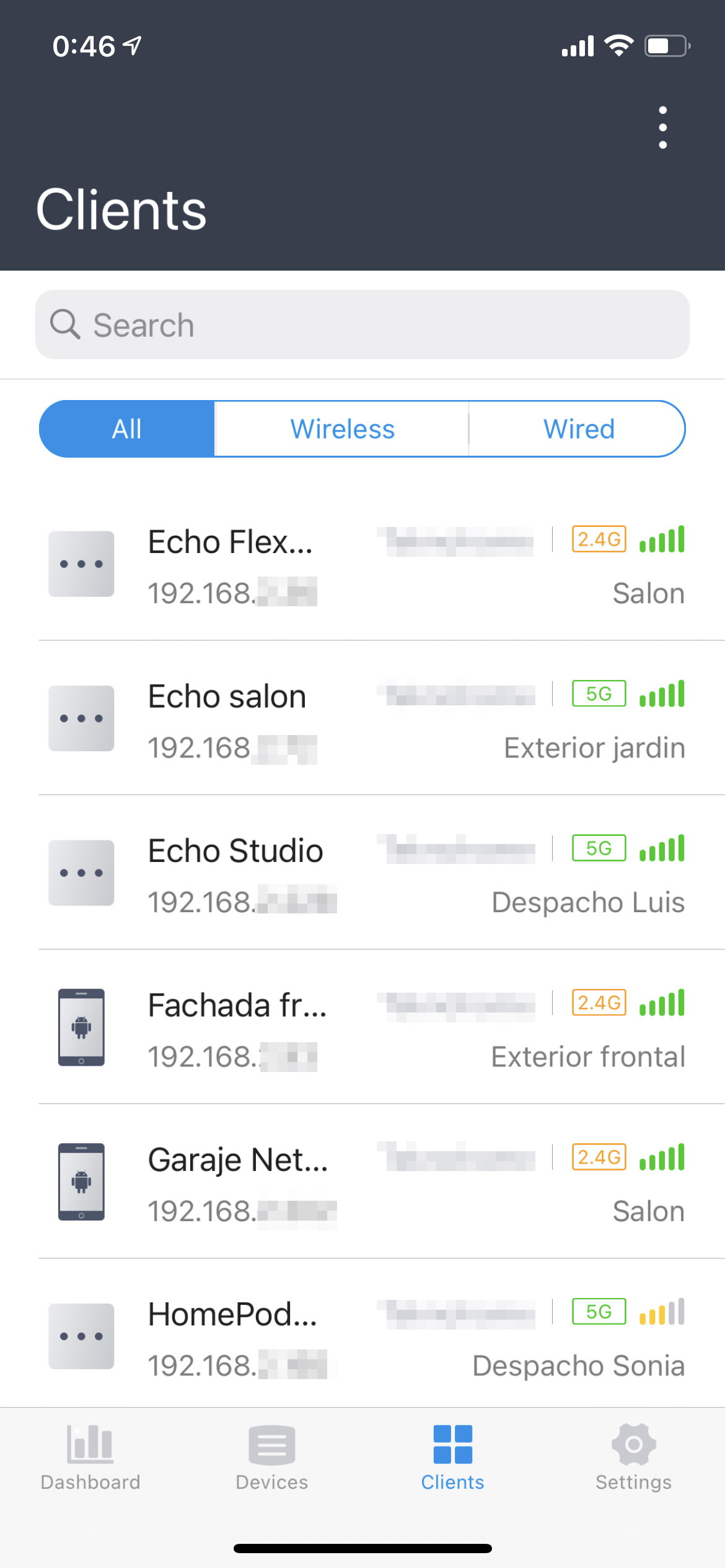The height and width of the screenshot is (1568, 725).
Task: Switch to the Devices tab
Action: click(x=271, y=1458)
